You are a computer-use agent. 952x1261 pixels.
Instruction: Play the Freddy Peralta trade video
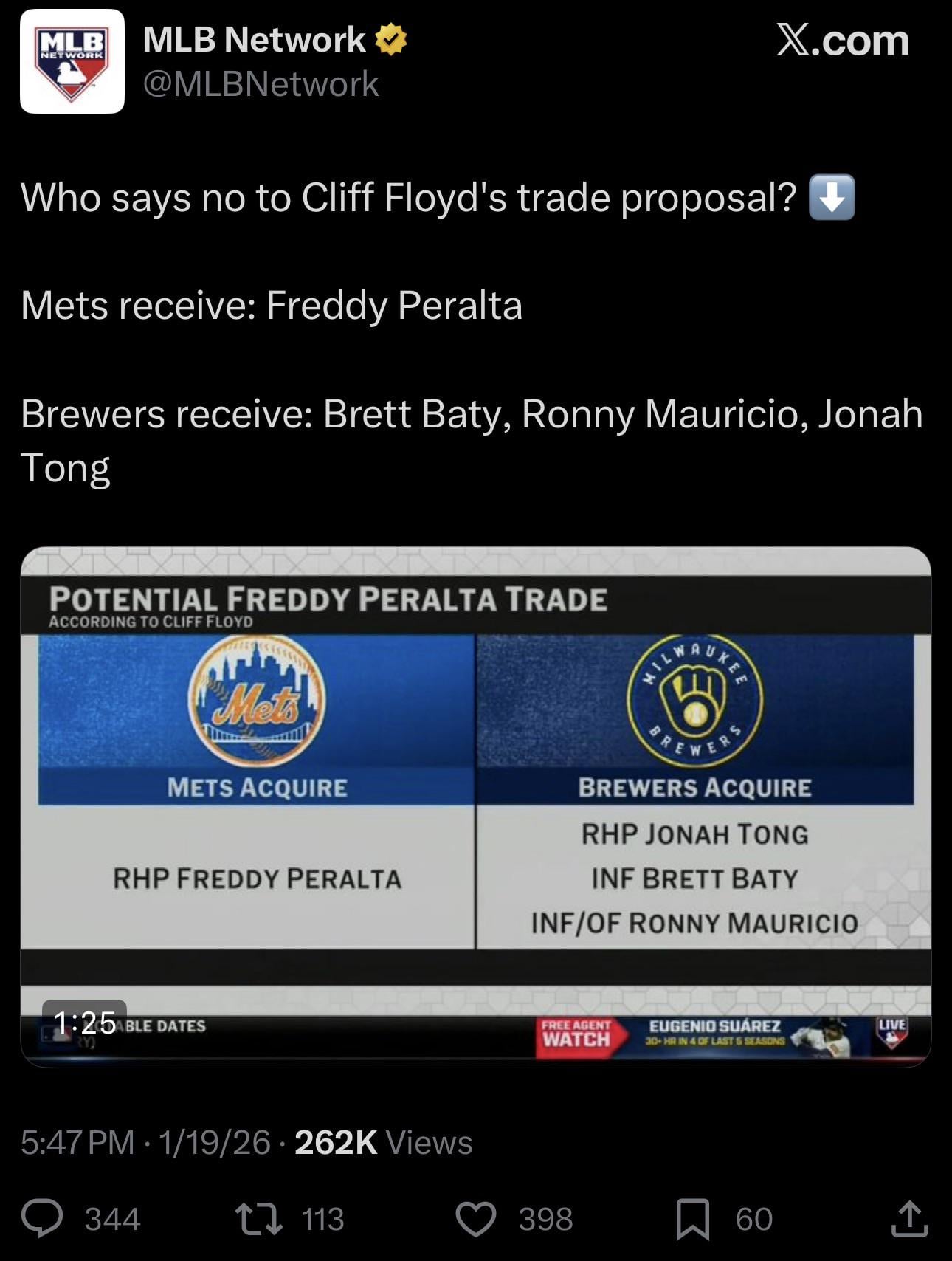coord(475,806)
